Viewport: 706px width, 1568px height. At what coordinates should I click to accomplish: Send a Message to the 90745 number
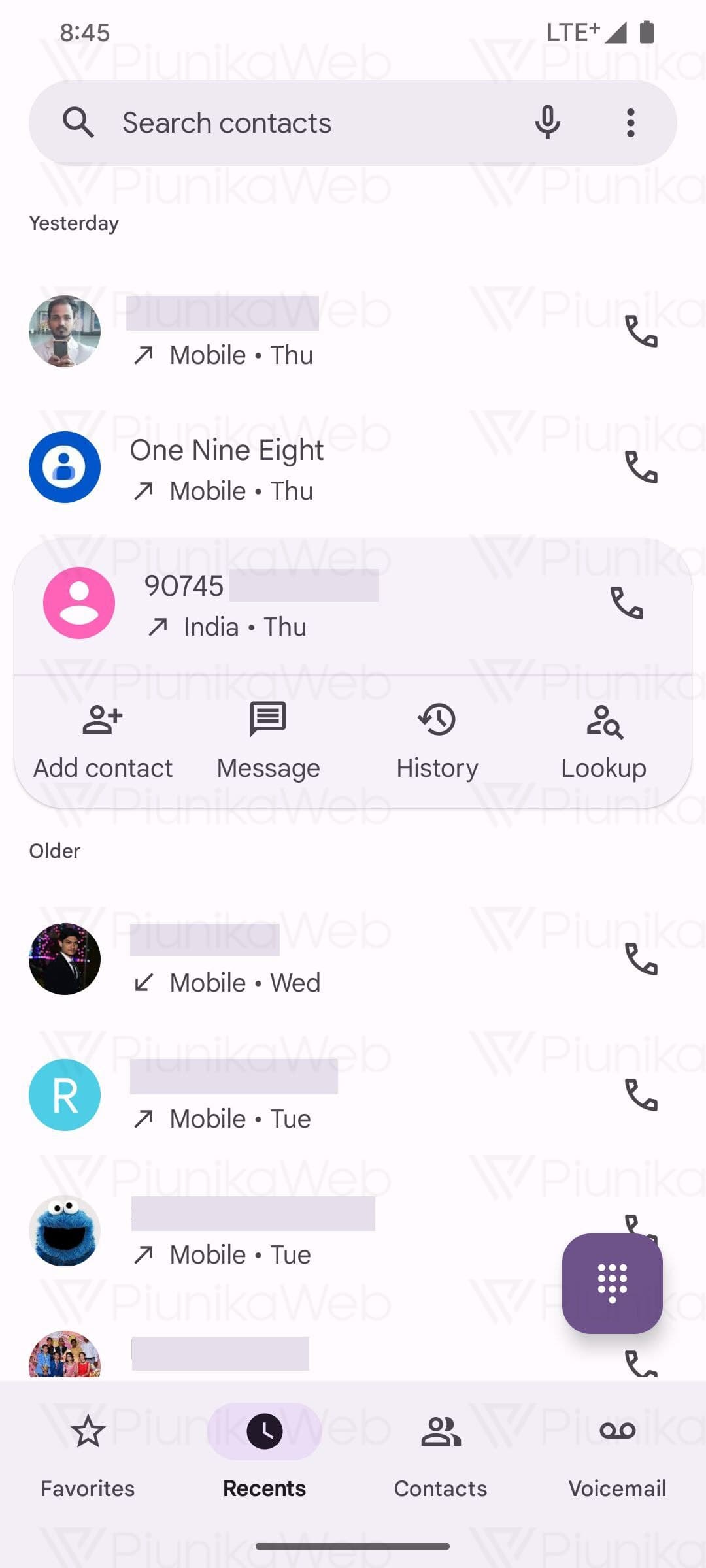pyautogui.click(x=268, y=742)
